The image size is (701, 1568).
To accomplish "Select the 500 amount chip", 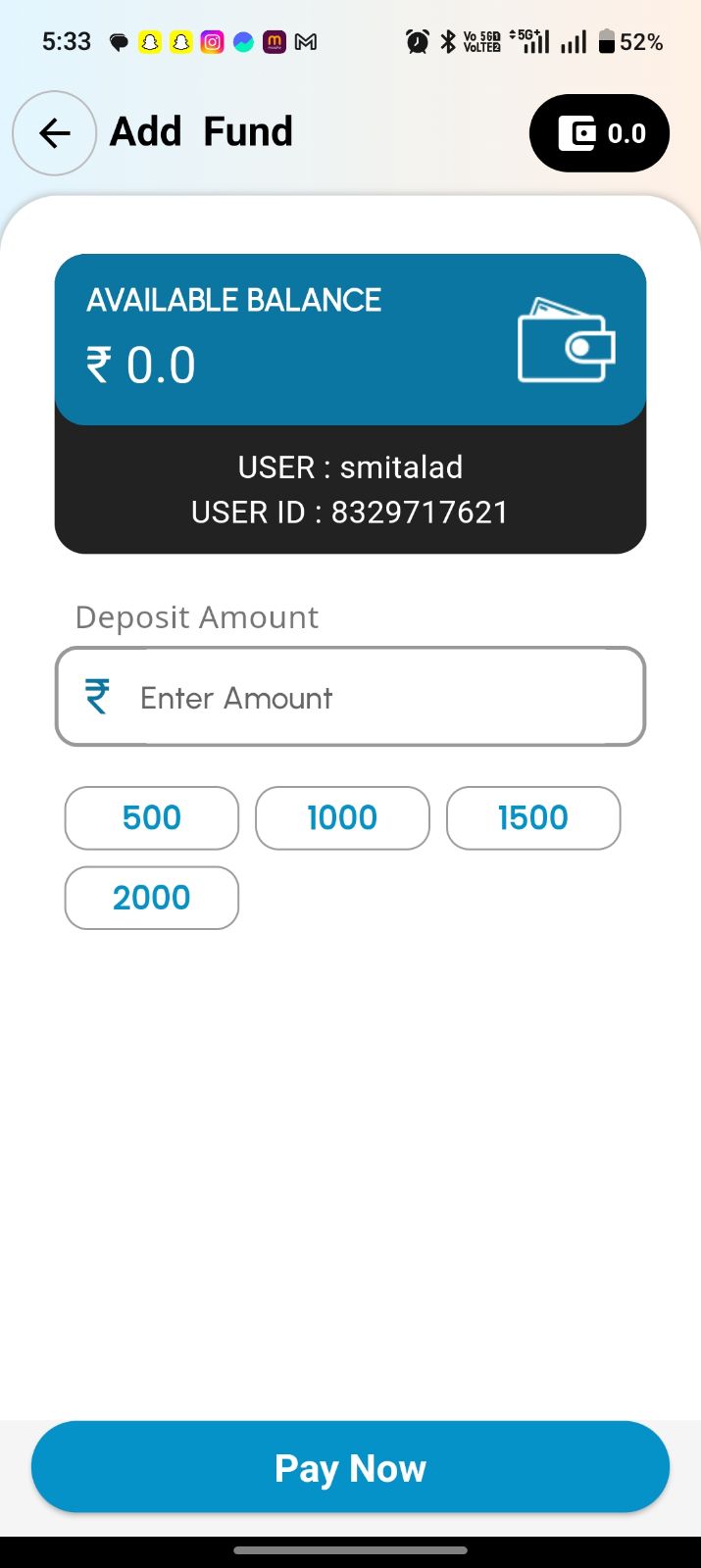I will point(151,817).
